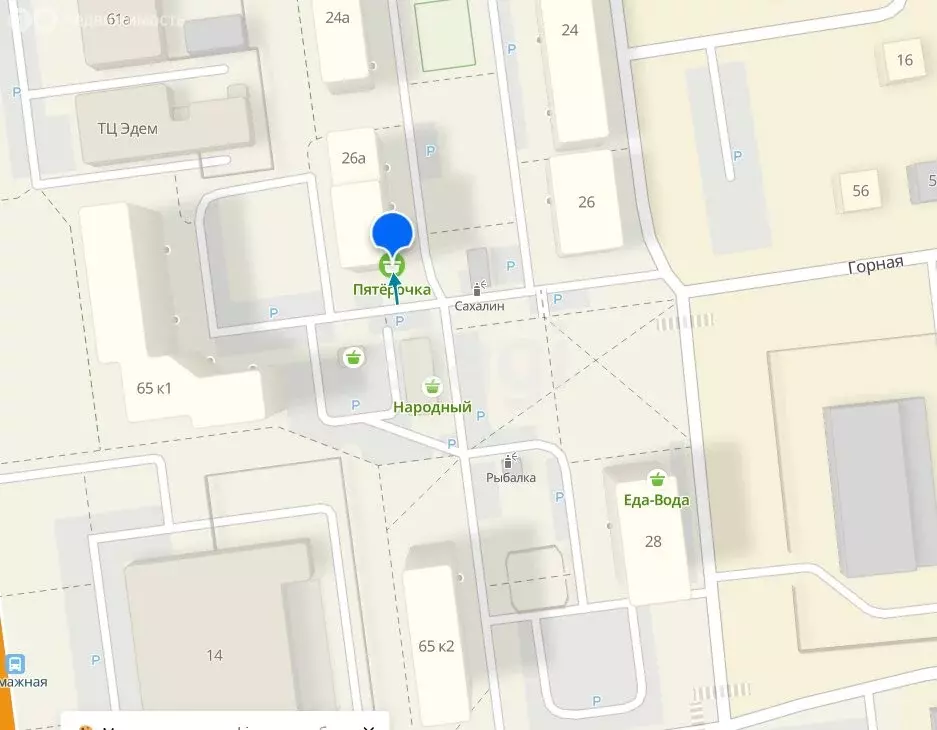Select the bus stop icon

pos(15,663)
